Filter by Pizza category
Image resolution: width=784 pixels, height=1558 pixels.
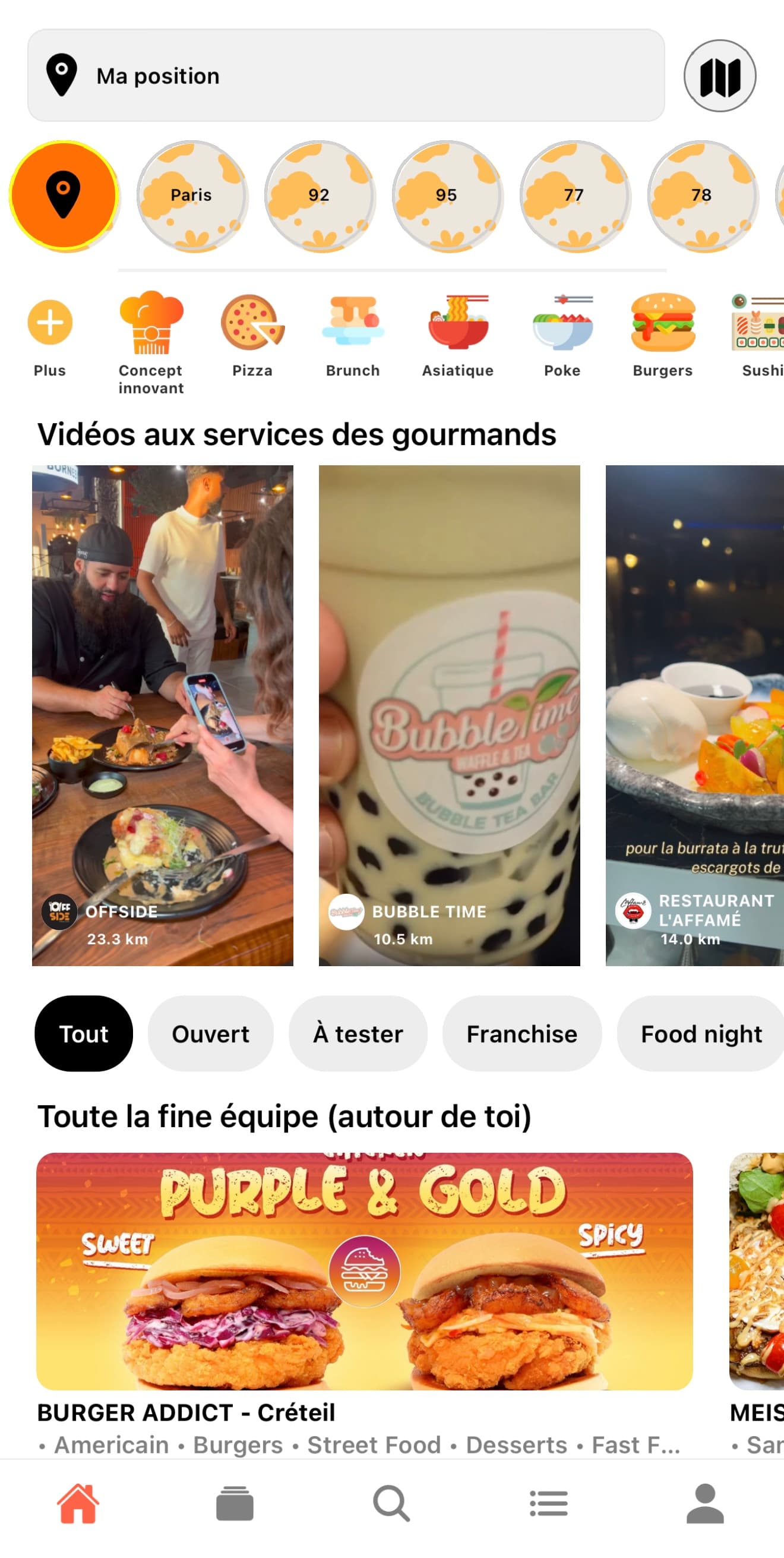tap(252, 335)
